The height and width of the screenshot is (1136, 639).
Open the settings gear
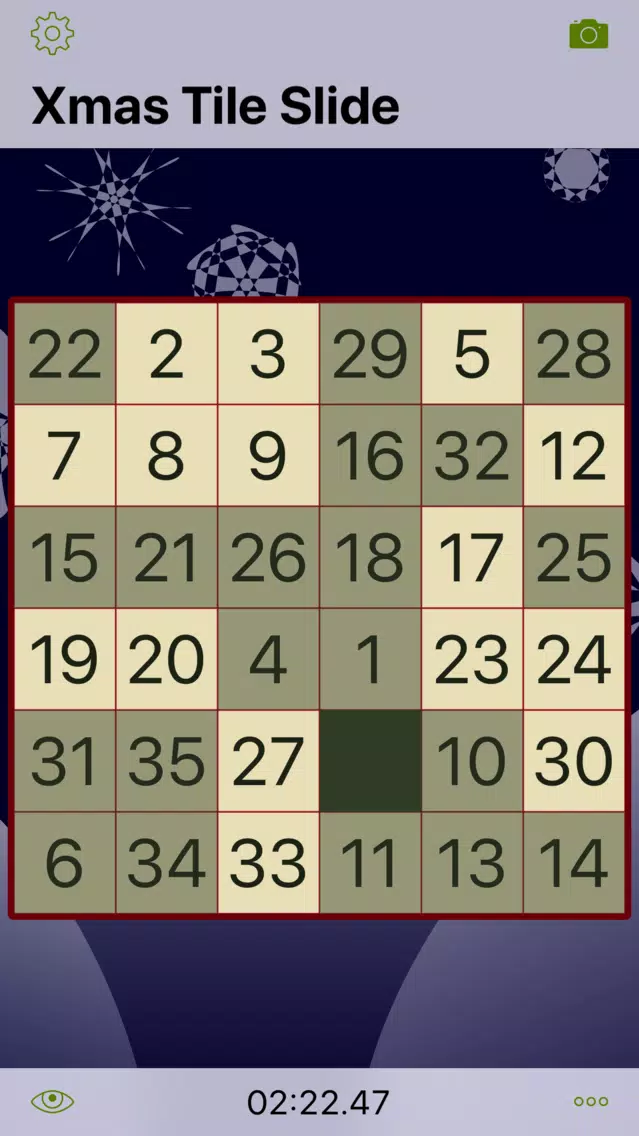[x=52, y=33]
